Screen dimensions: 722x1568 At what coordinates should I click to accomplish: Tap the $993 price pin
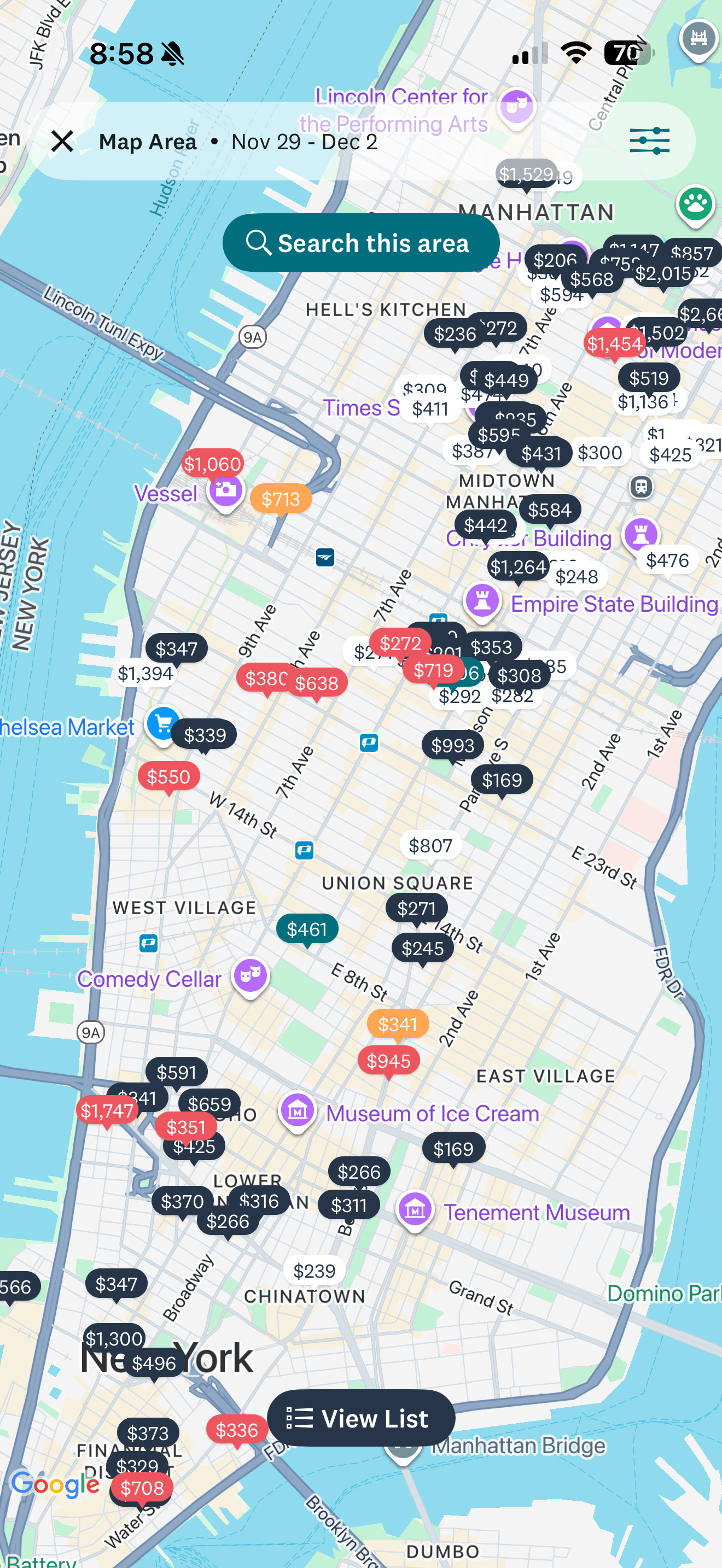[452, 745]
